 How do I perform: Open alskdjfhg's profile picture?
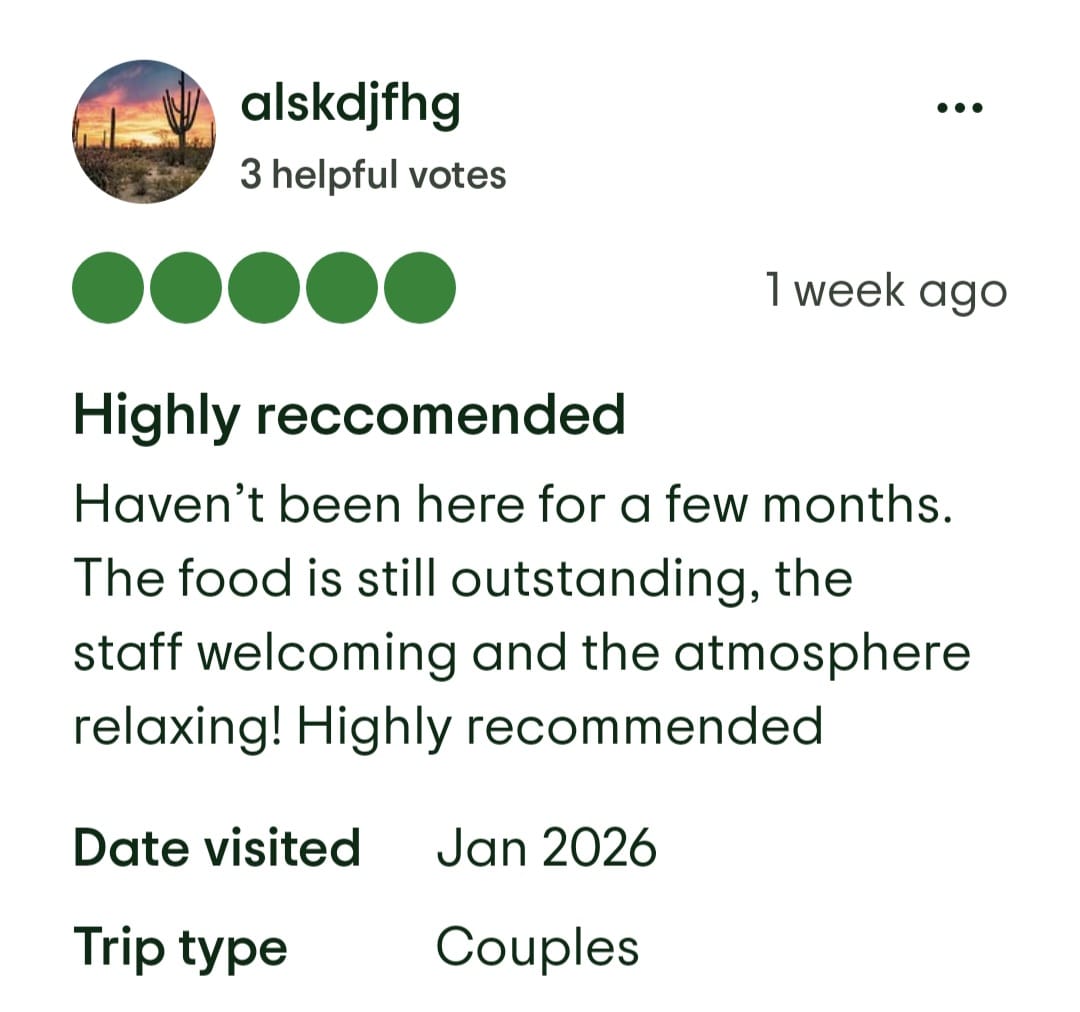[x=144, y=132]
